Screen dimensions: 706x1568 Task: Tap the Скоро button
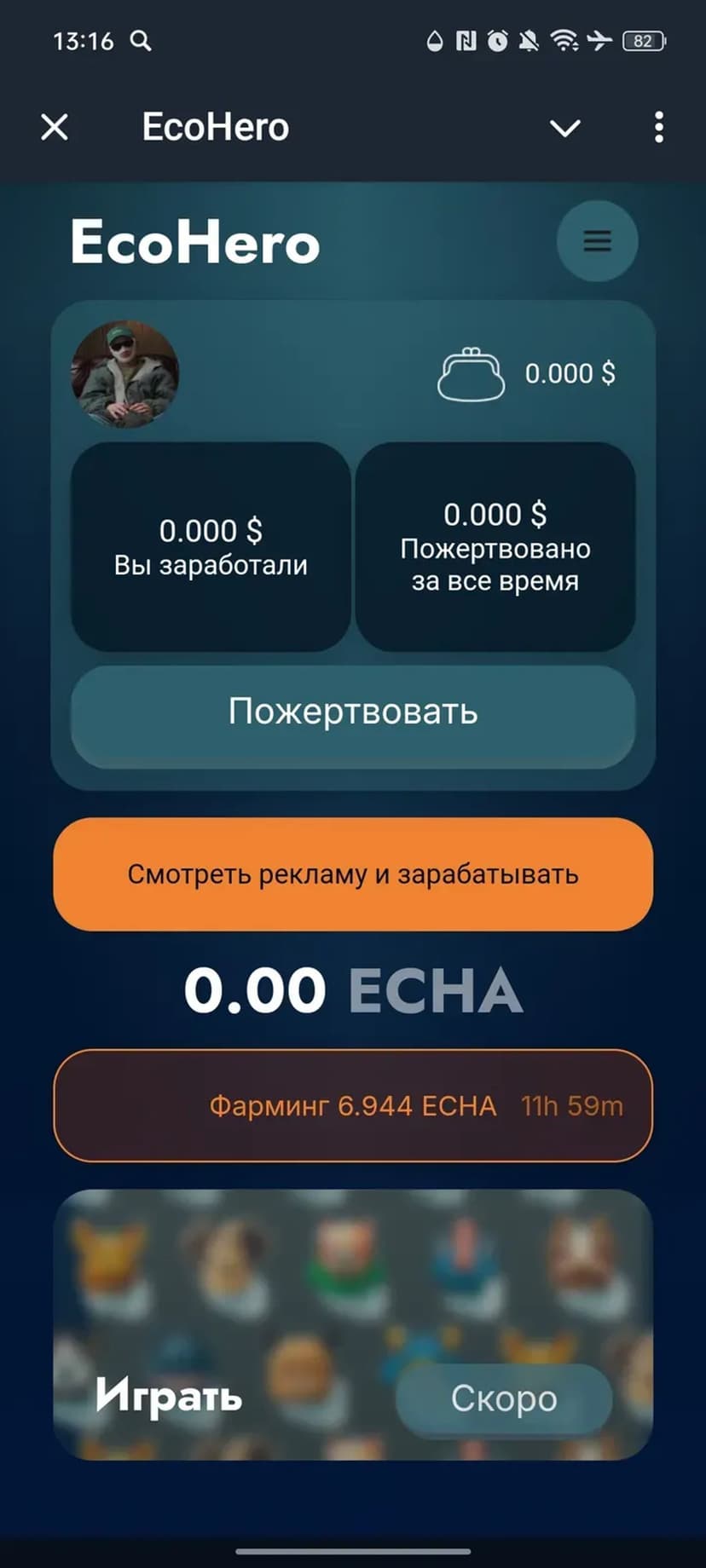point(504,1398)
